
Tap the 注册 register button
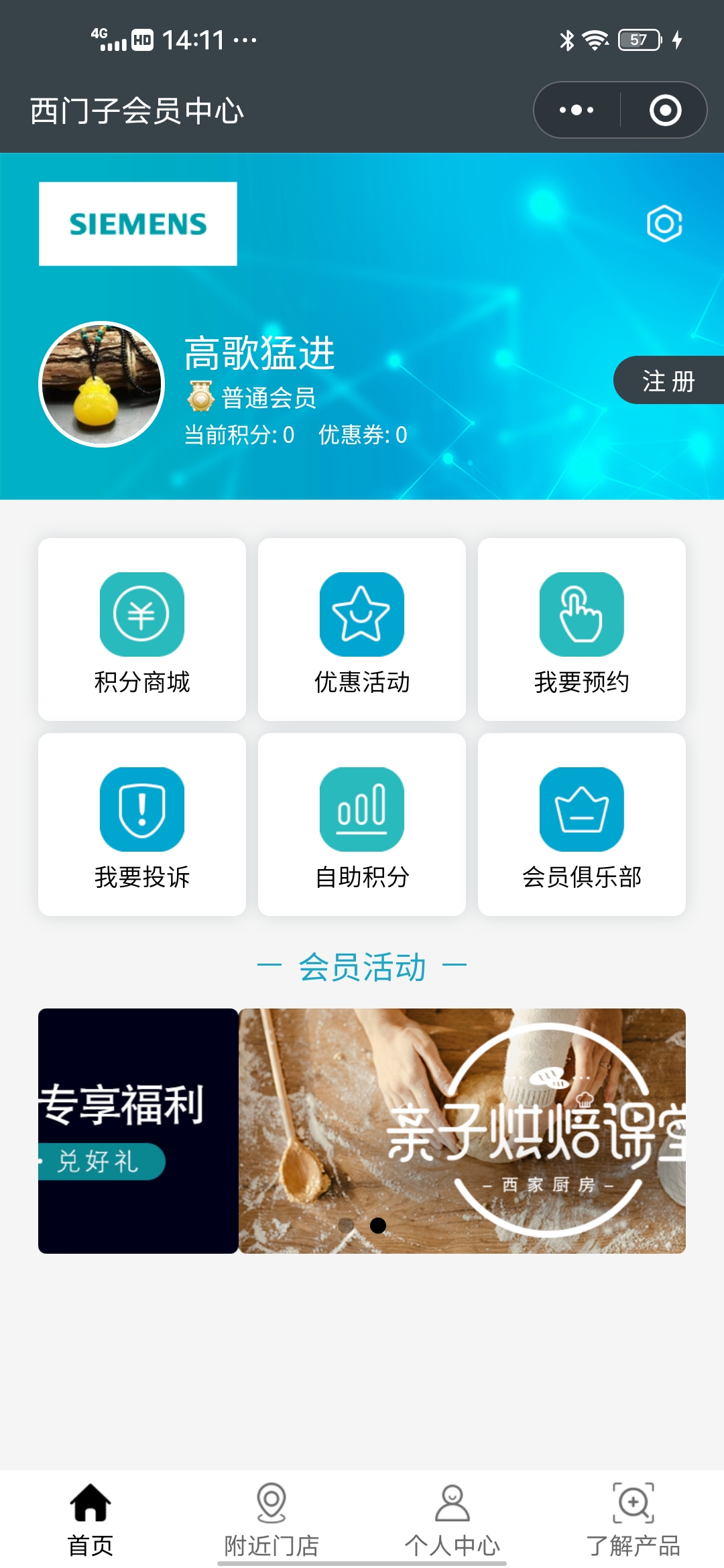point(668,380)
